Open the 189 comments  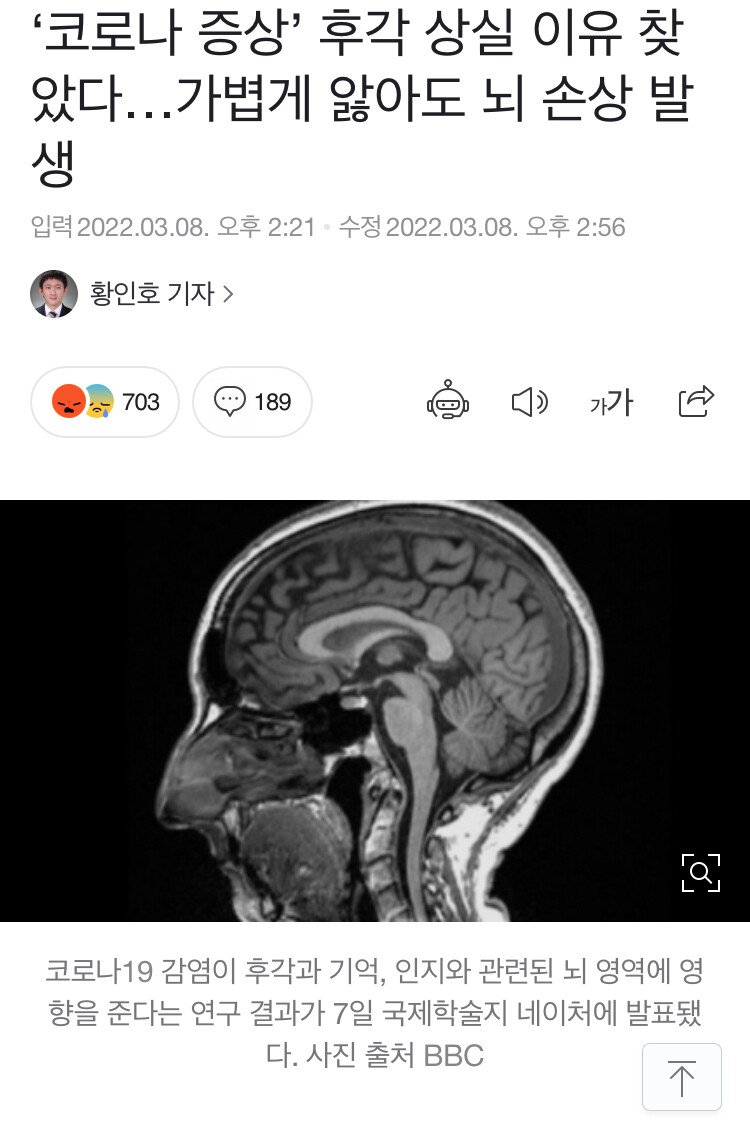tap(252, 402)
